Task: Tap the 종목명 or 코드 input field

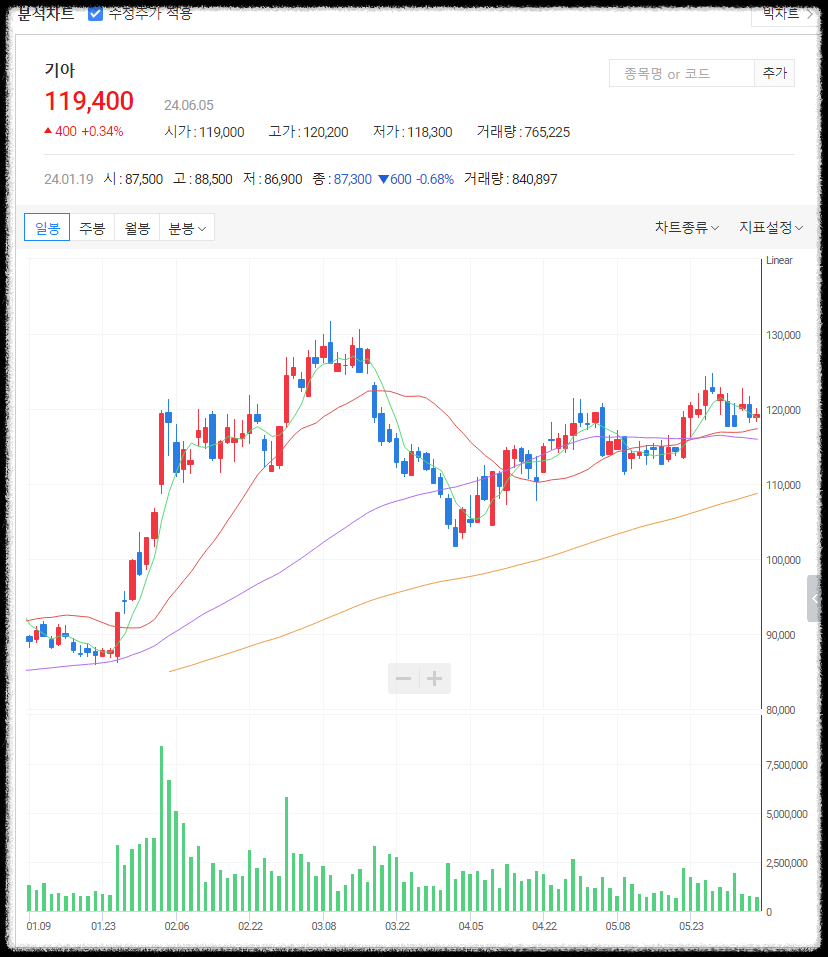Action: click(682, 74)
